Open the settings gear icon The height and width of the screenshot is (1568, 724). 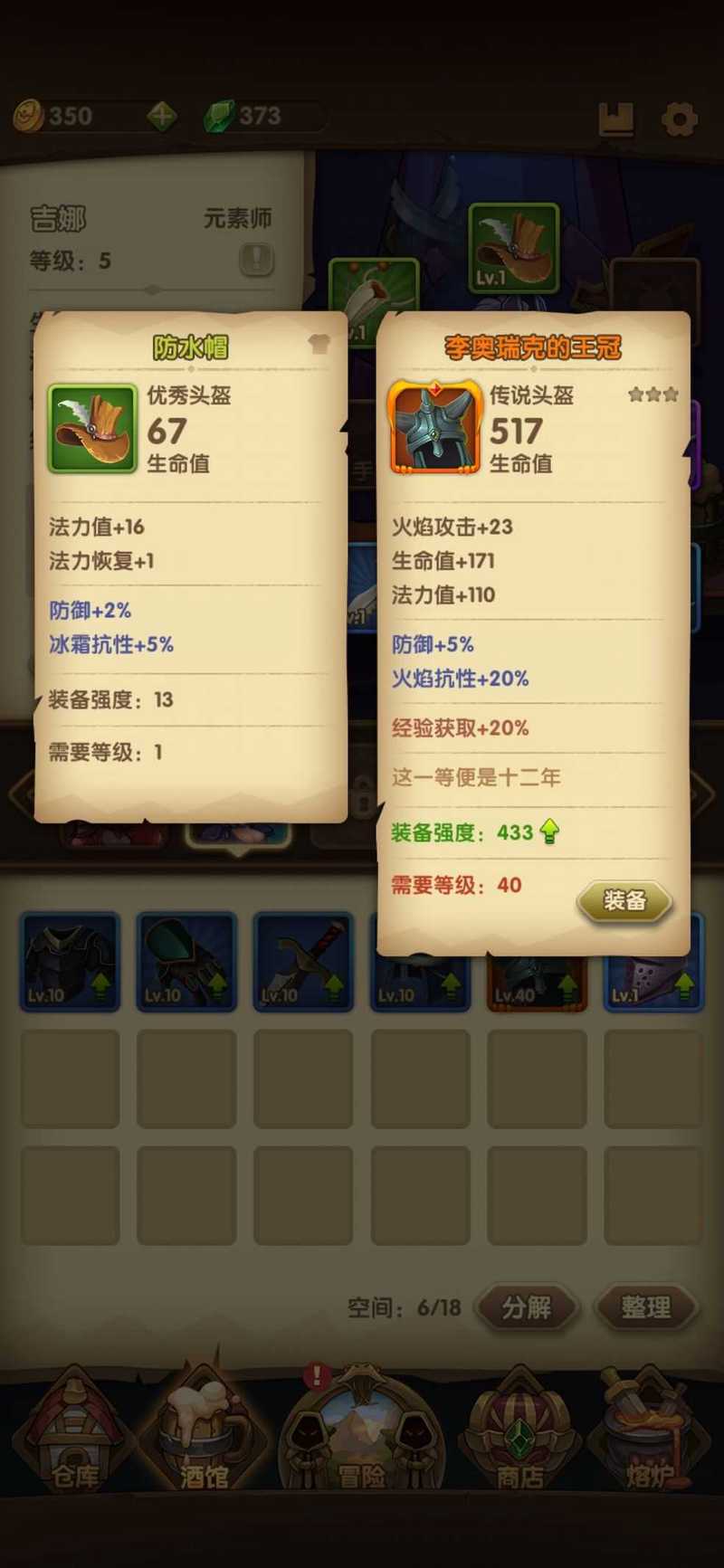coord(680,119)
